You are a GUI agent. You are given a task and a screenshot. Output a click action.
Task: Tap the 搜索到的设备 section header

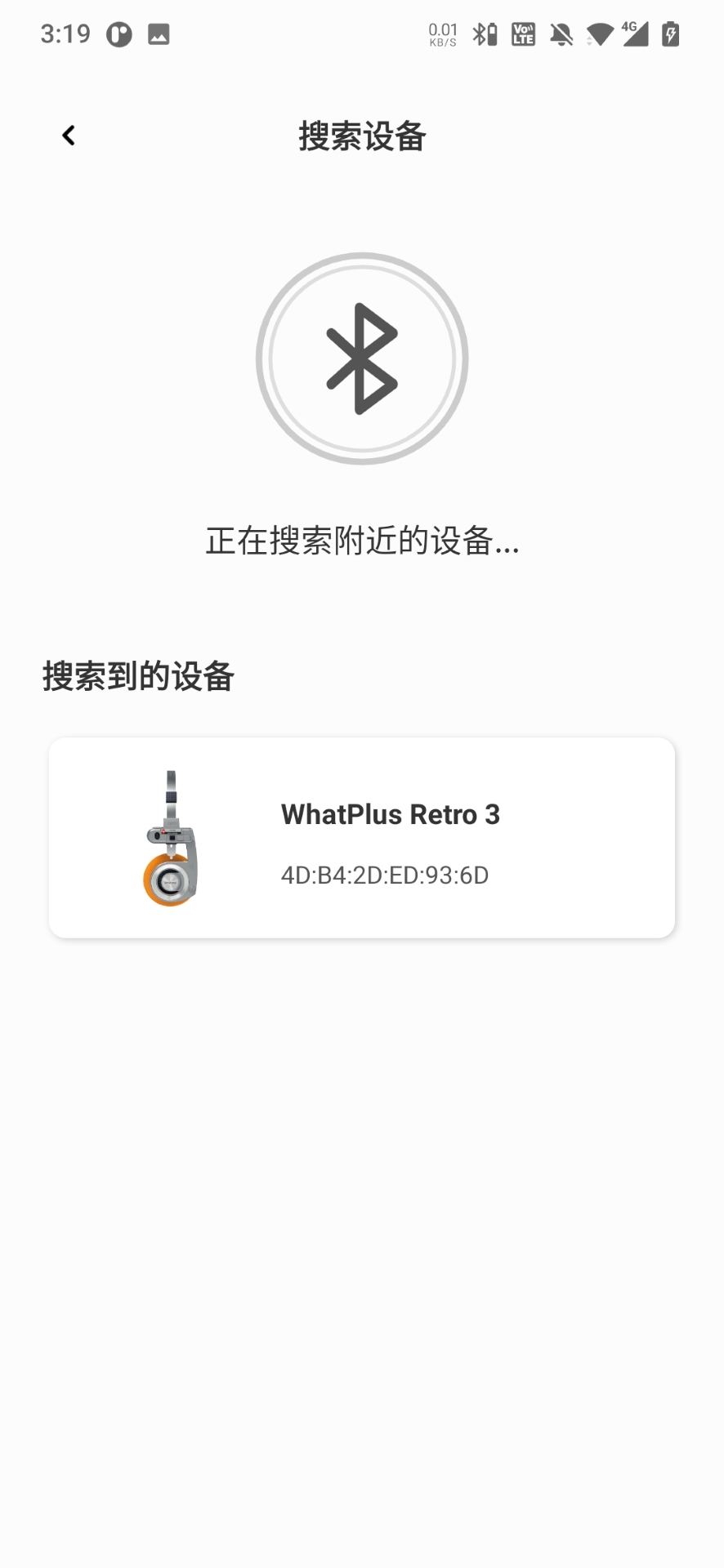pos(138,676)
